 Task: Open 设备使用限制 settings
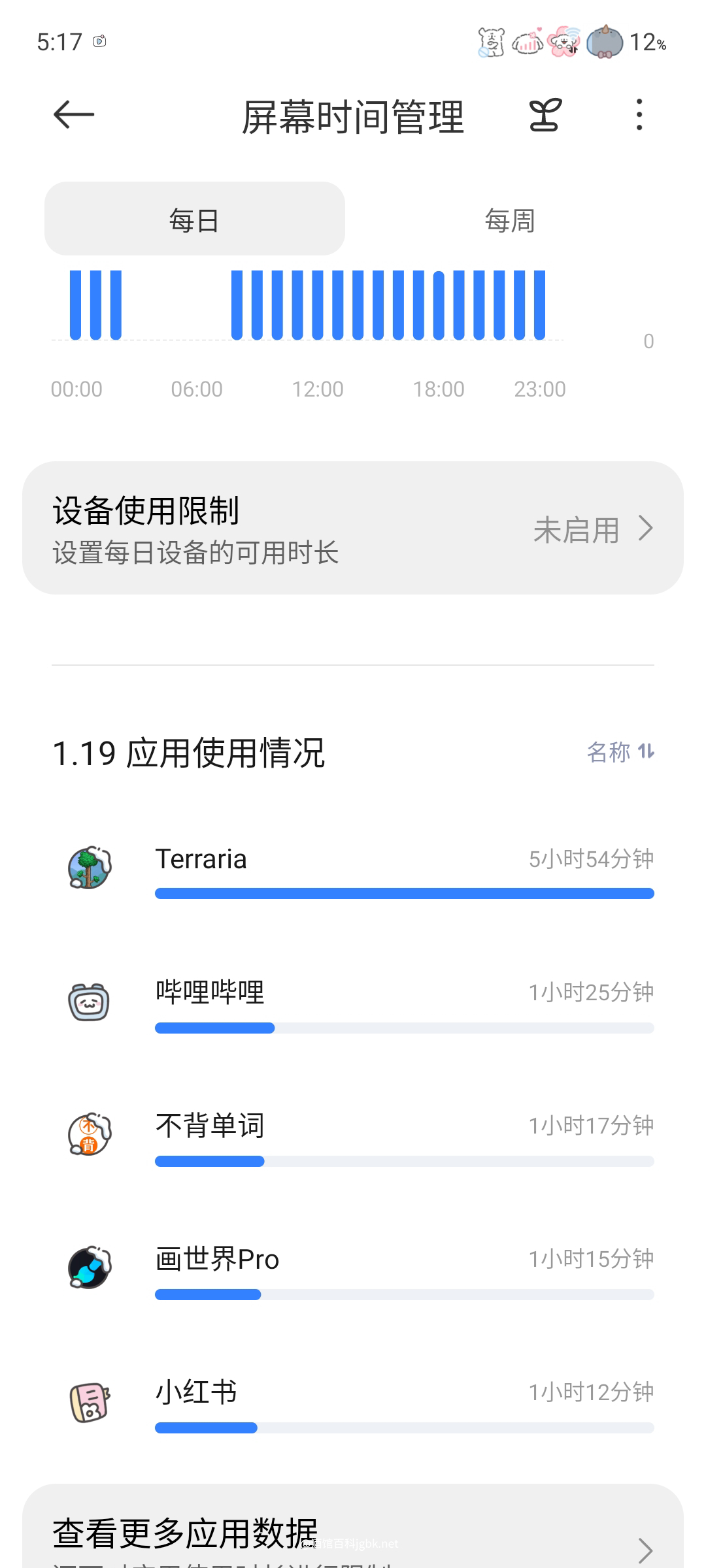[353, 528]
